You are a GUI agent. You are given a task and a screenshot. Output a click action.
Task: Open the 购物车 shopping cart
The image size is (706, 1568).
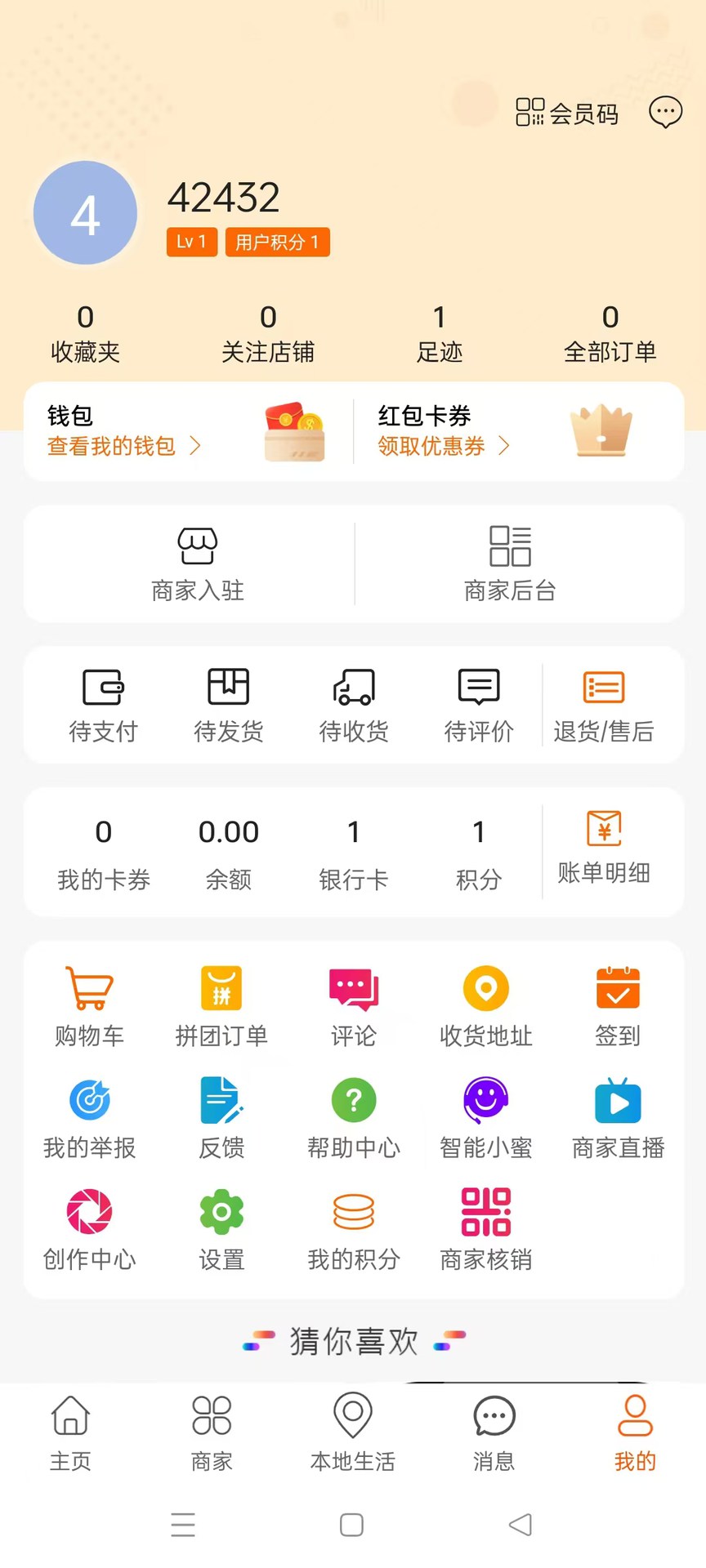point(89,1004)
